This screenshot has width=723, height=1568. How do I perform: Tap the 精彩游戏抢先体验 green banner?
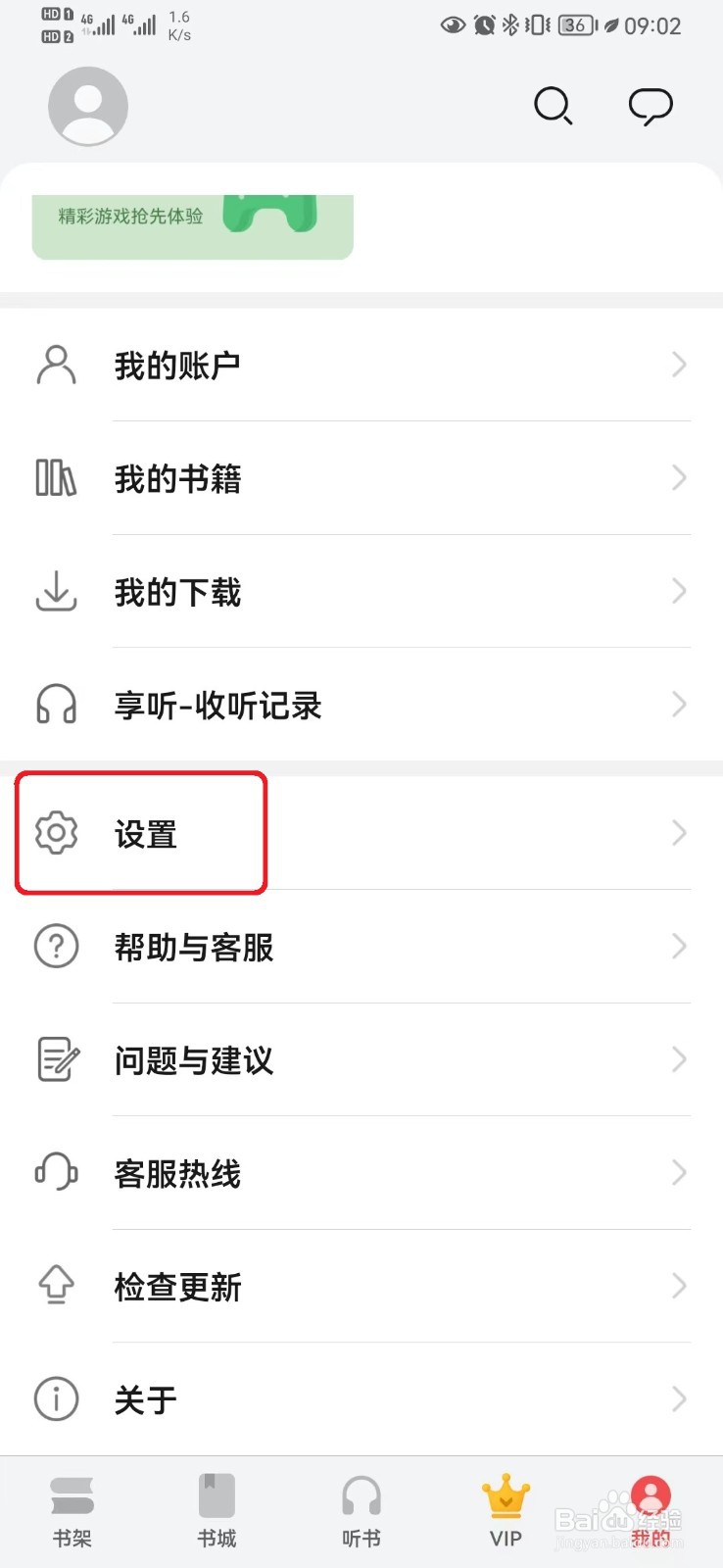[x=192, y=225]
